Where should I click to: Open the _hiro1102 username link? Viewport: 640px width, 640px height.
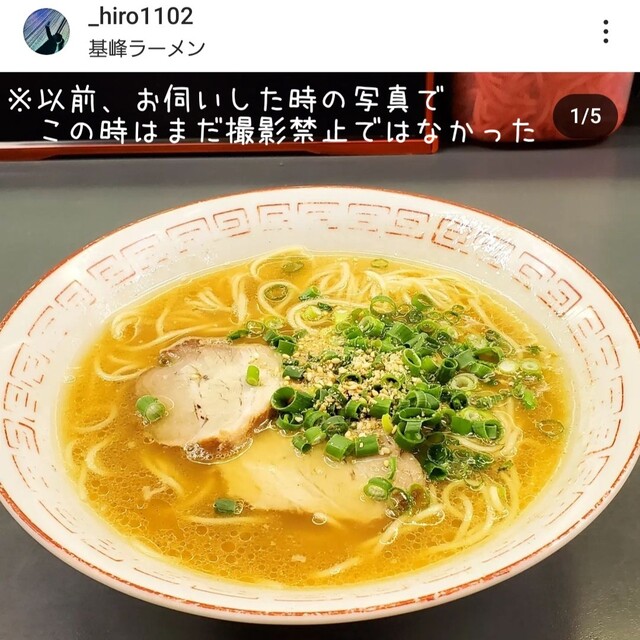pyautogui.click(x=141, y=16)
